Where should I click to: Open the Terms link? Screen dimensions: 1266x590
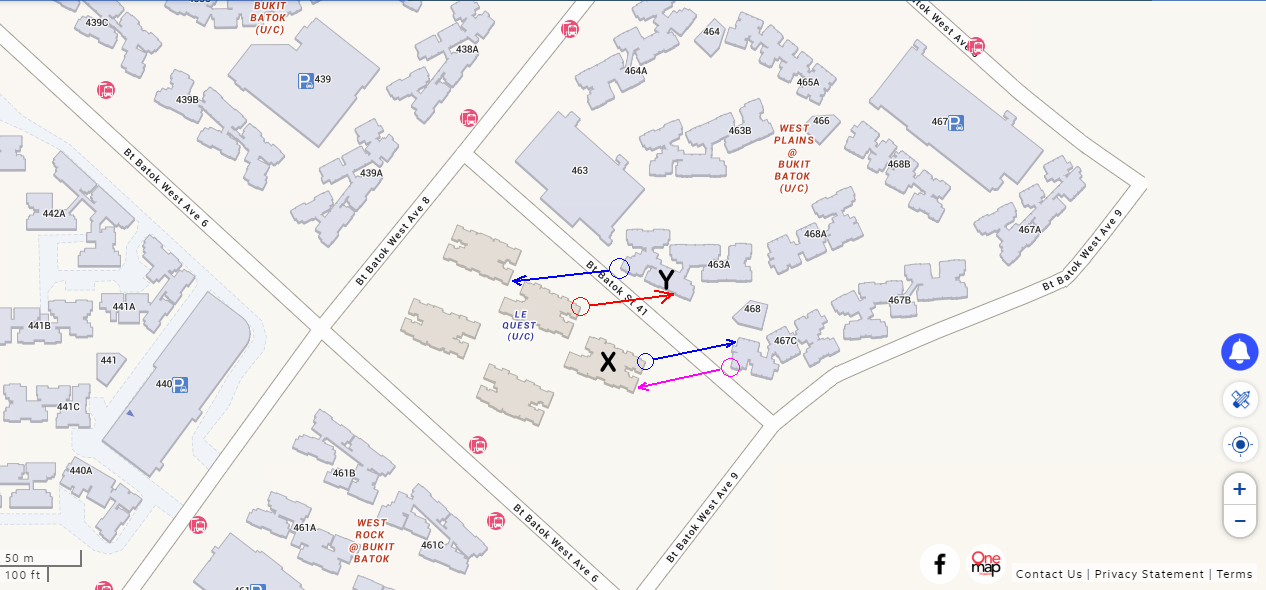point(1234,574)
